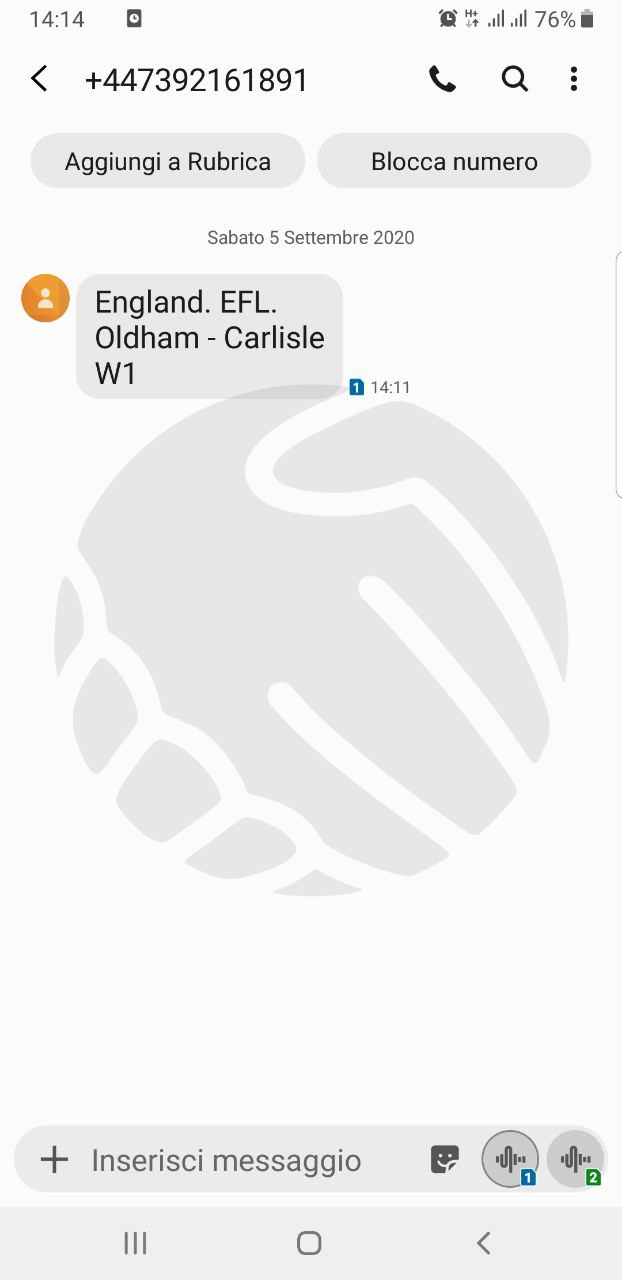
Task: Call the number +447392161891
Action: [x=442, y=79]
